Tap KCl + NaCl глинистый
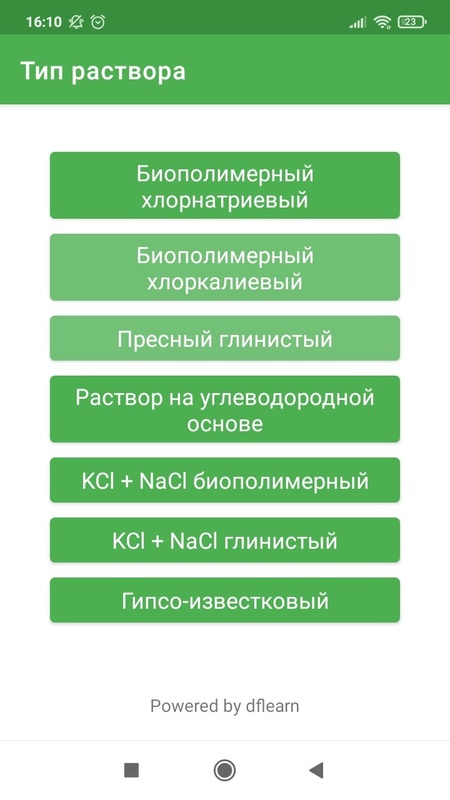The height and width of the screenshot is (800, 450). 224,540
